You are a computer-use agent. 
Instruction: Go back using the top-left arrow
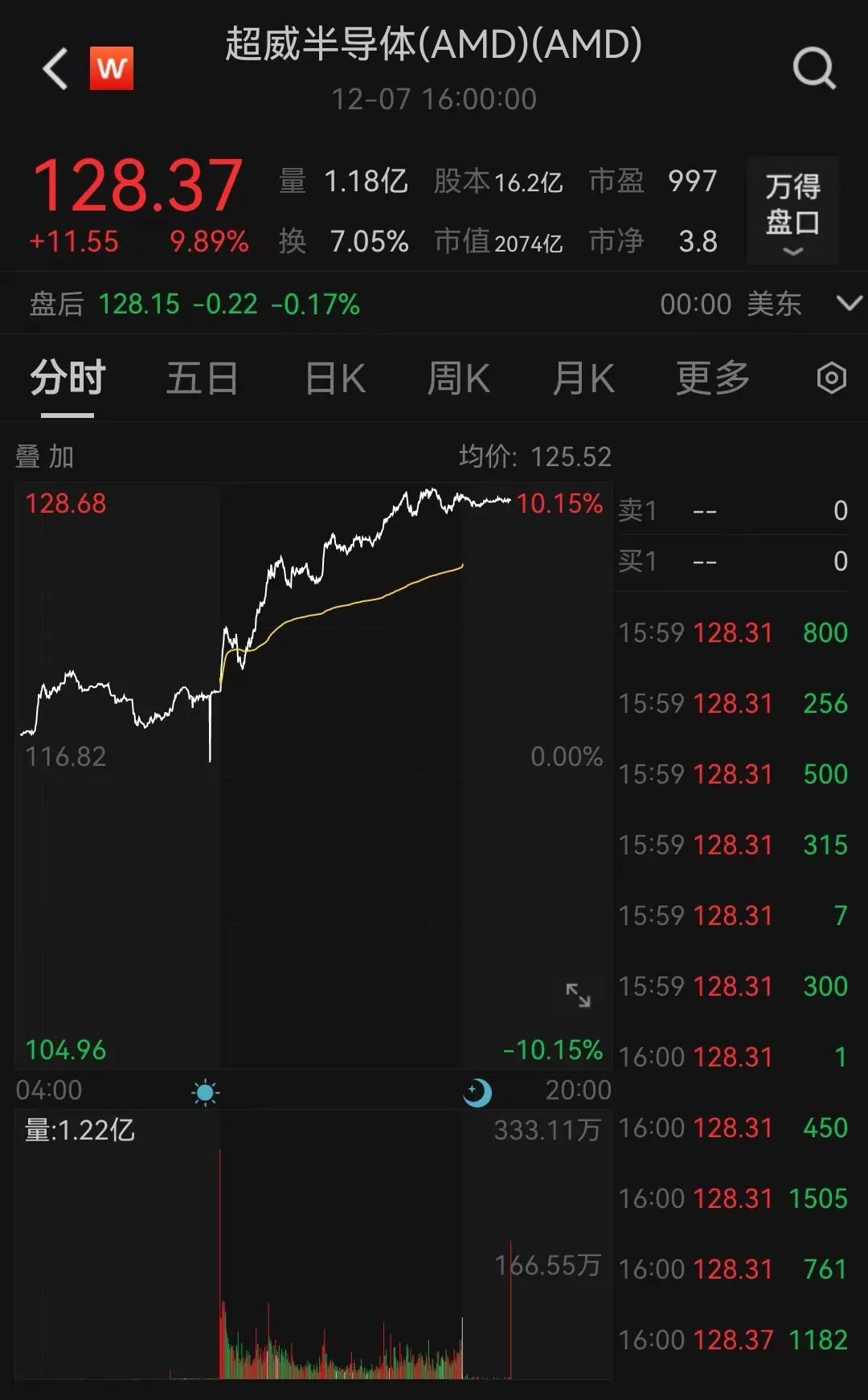tap(55, 69)
